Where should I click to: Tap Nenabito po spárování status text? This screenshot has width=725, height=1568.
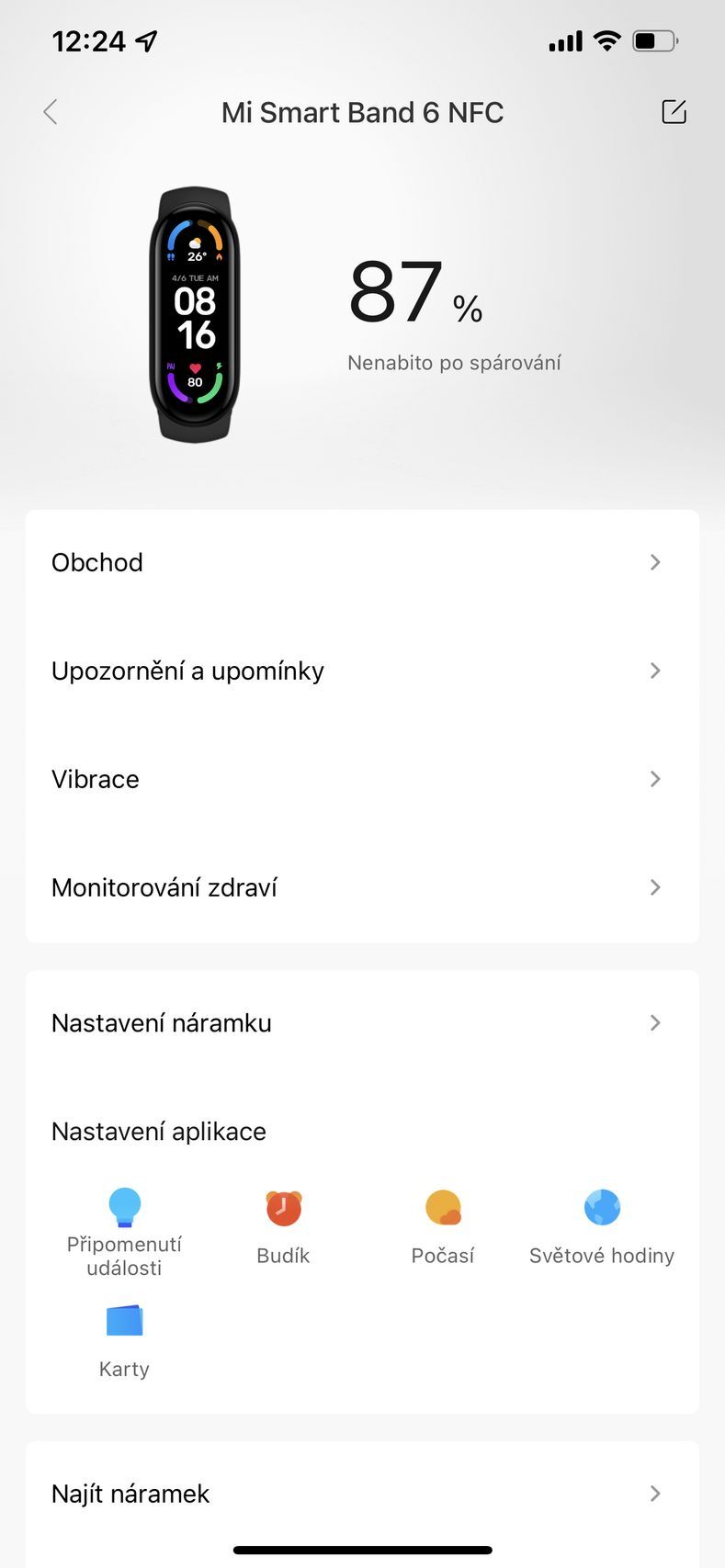454,362
